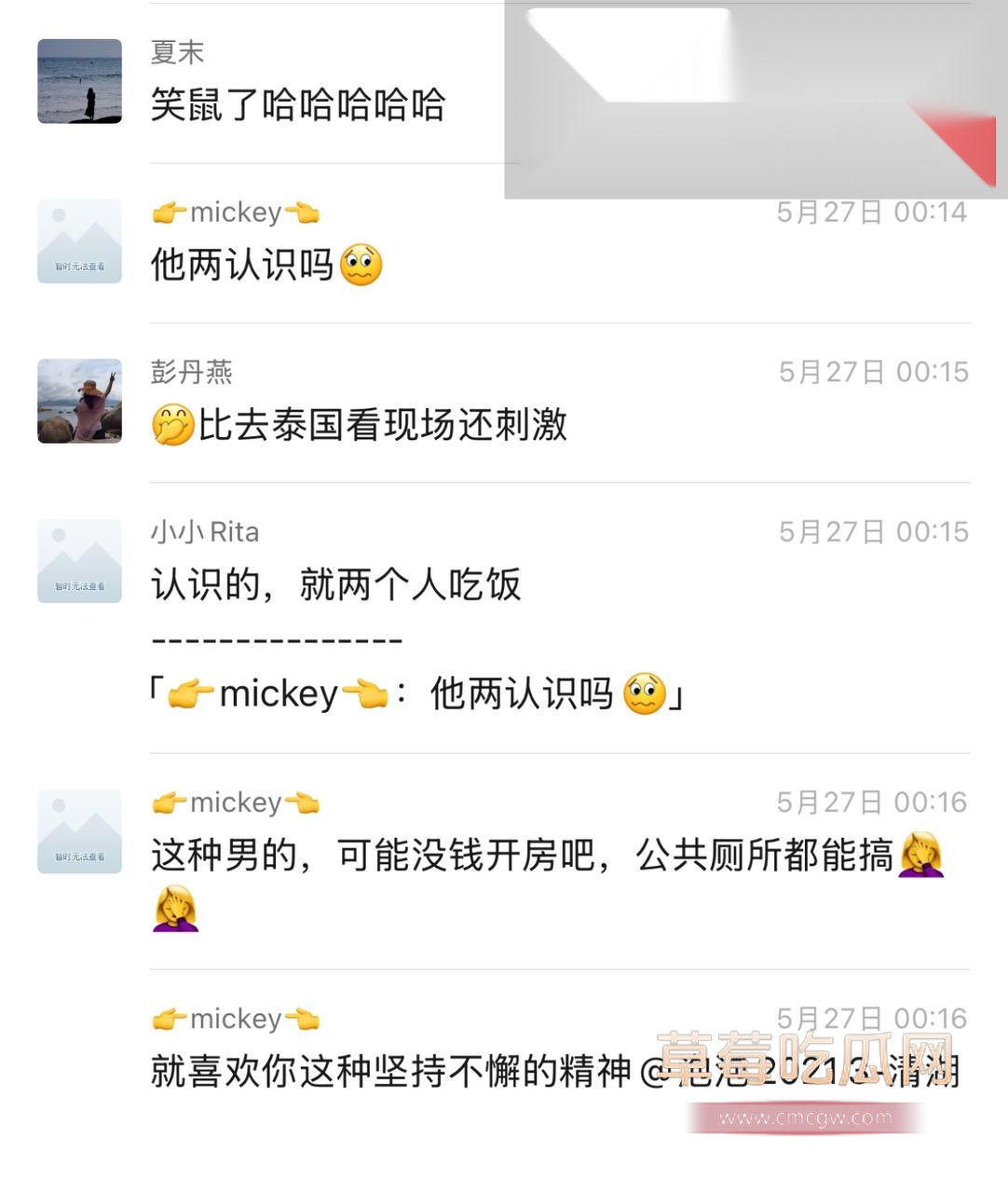Click 夏末's beach profile avatar
Image resolution: width=1008 pixels, height=1193 pixels.
pos(78,81)
